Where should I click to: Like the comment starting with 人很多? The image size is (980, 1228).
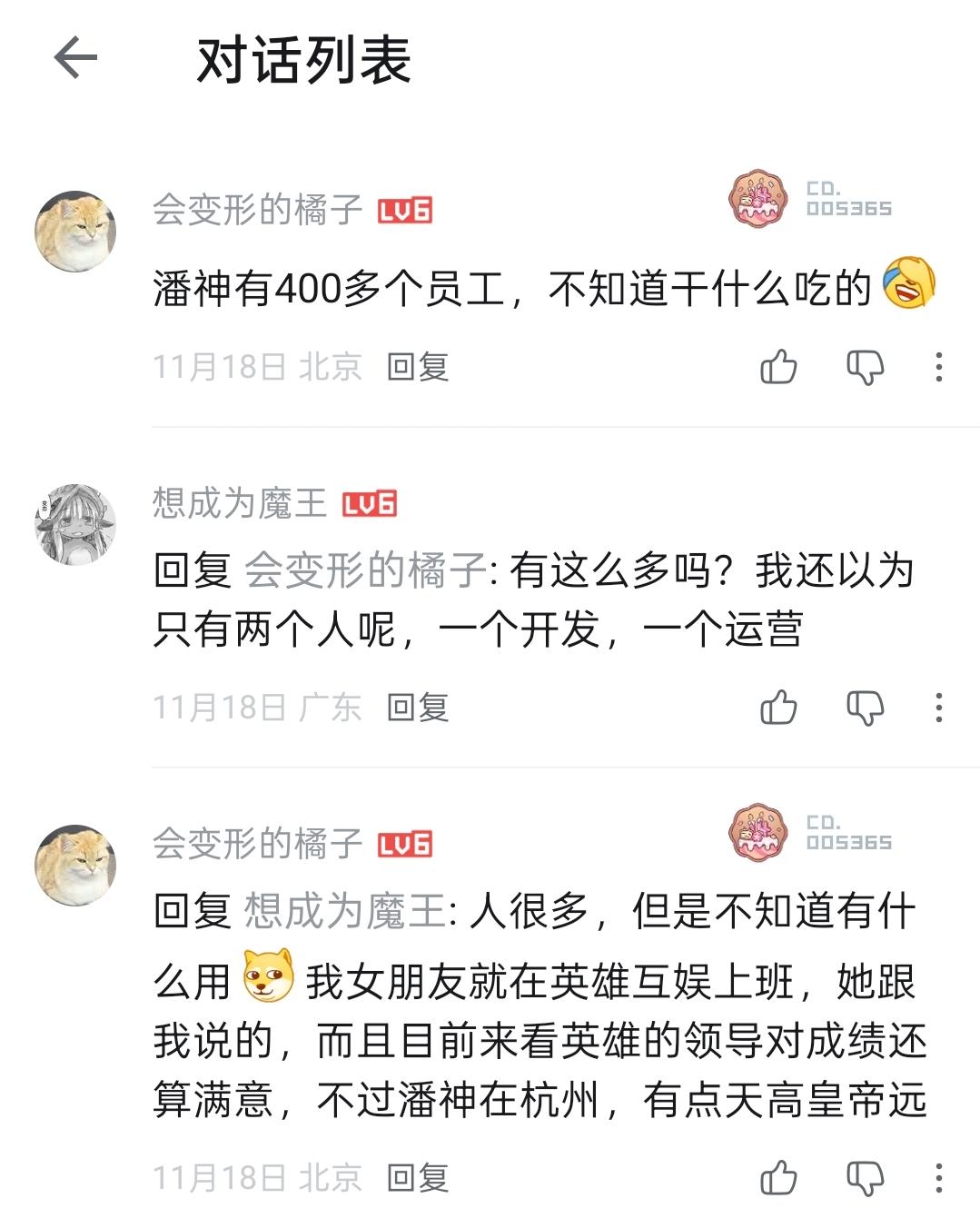coord(778,1178)
